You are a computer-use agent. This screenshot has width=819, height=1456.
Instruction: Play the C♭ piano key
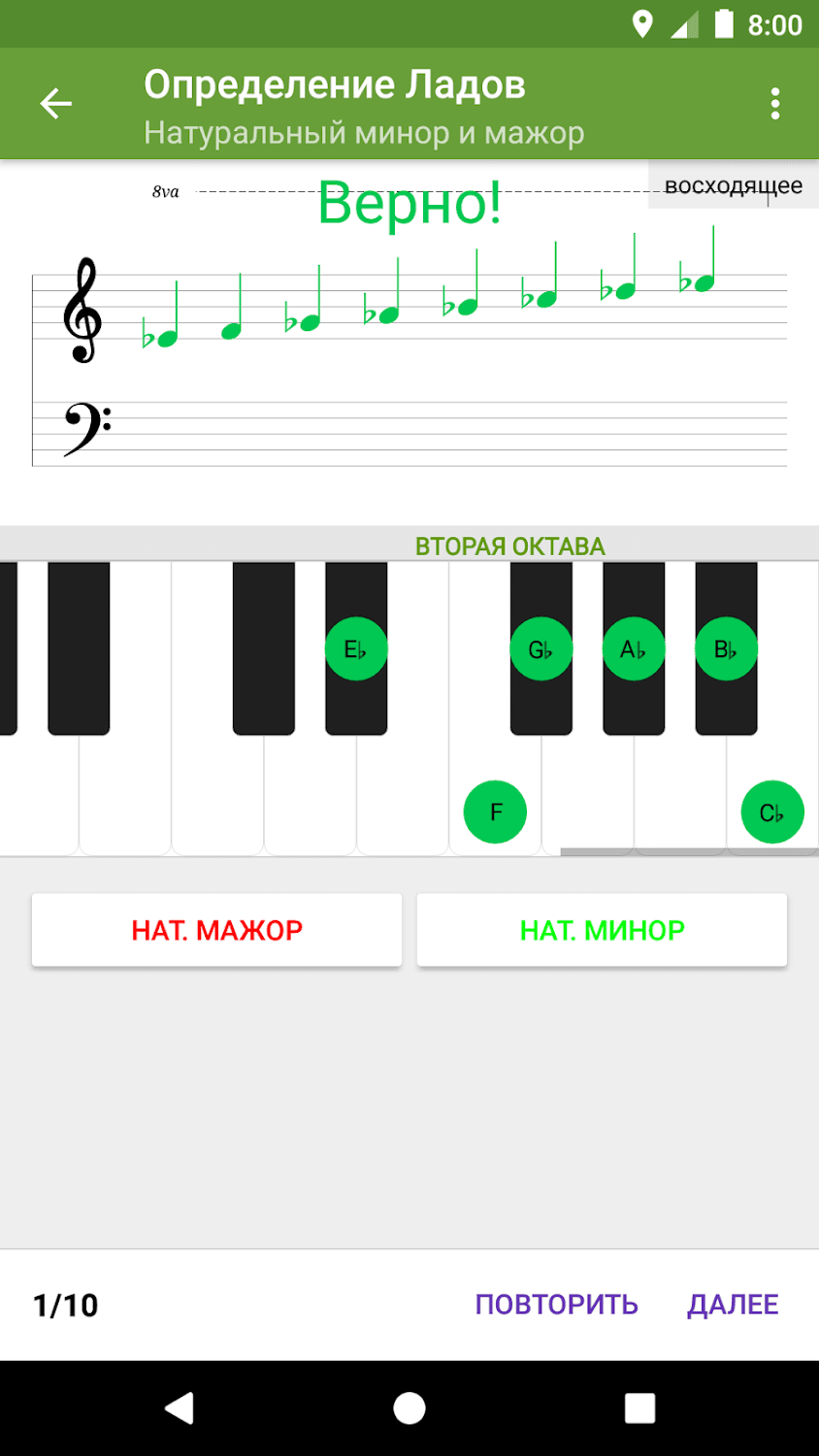(x=772, y=811)
